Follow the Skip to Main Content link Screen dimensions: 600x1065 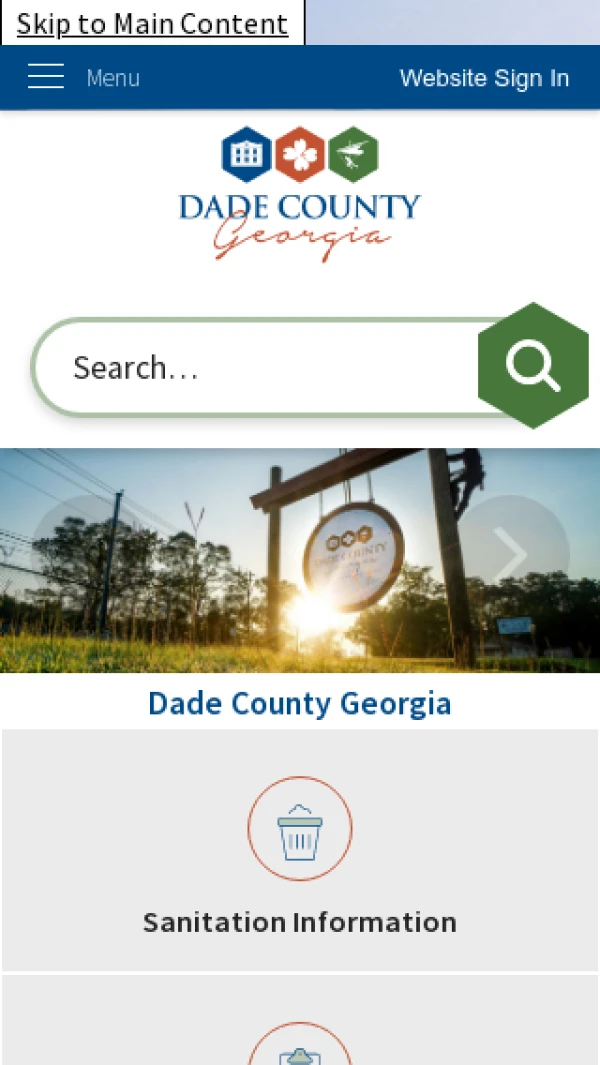click(152, 24)
